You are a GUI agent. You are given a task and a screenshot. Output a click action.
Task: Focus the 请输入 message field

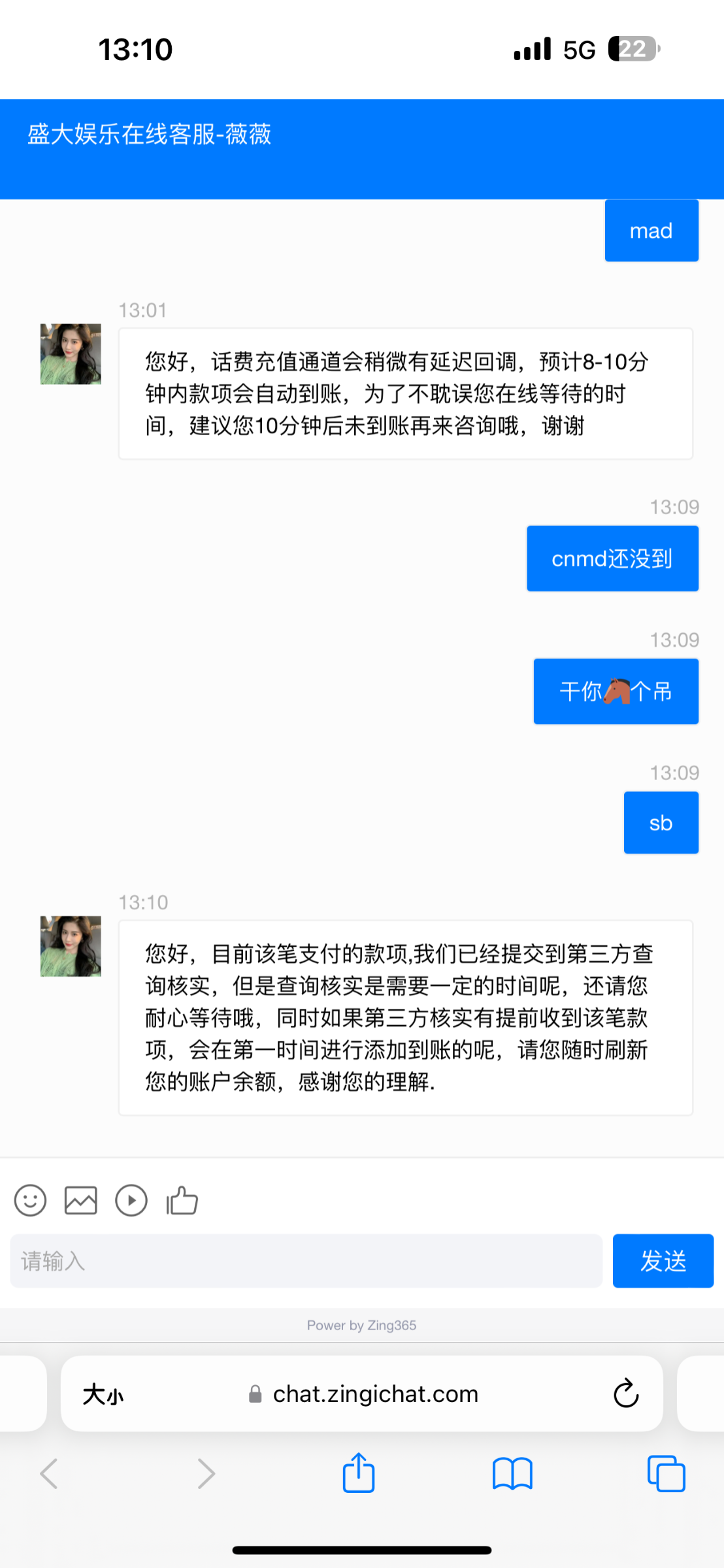tap(306, 1260)
